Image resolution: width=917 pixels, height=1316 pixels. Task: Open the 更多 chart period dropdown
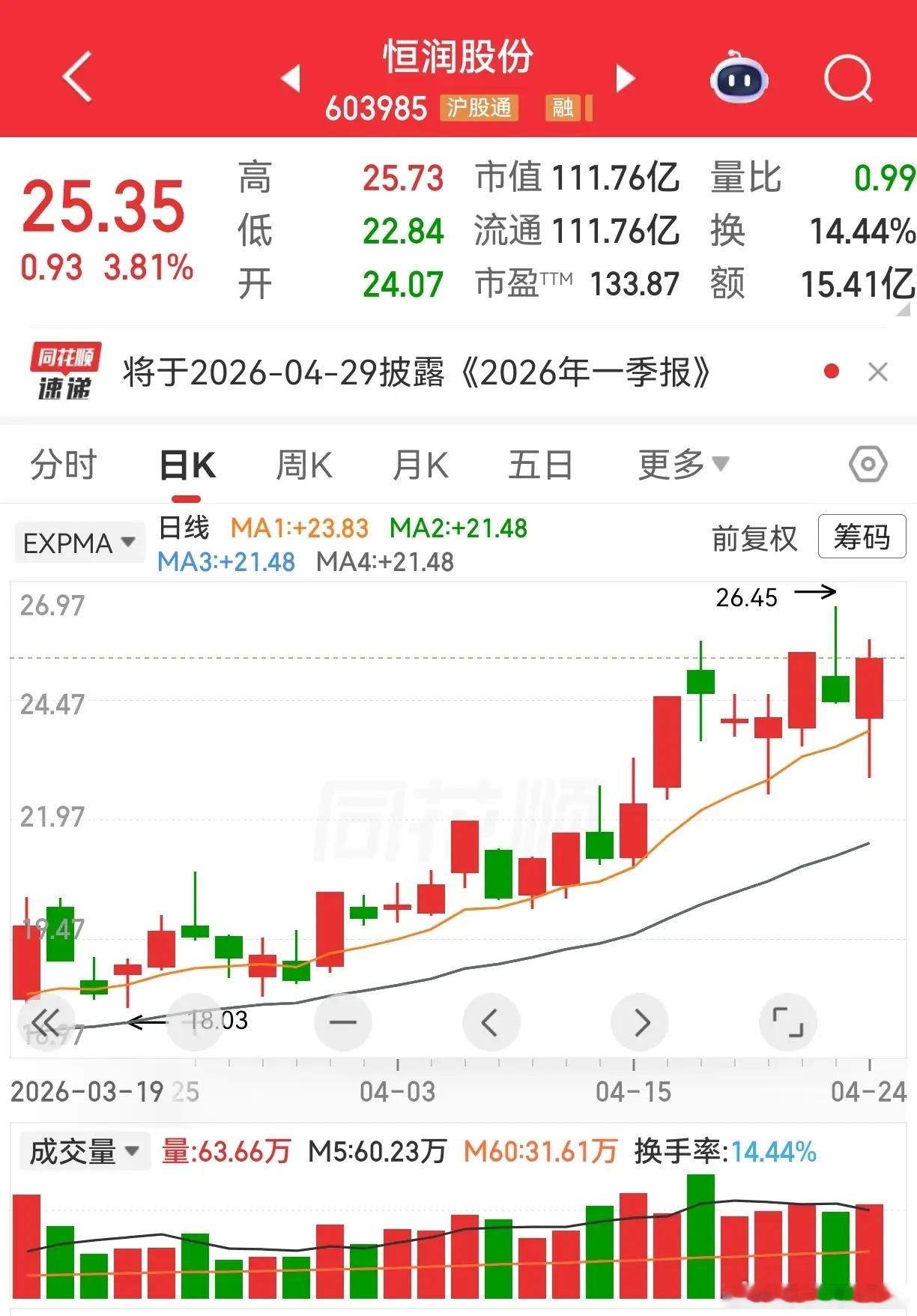coord(682,464)
